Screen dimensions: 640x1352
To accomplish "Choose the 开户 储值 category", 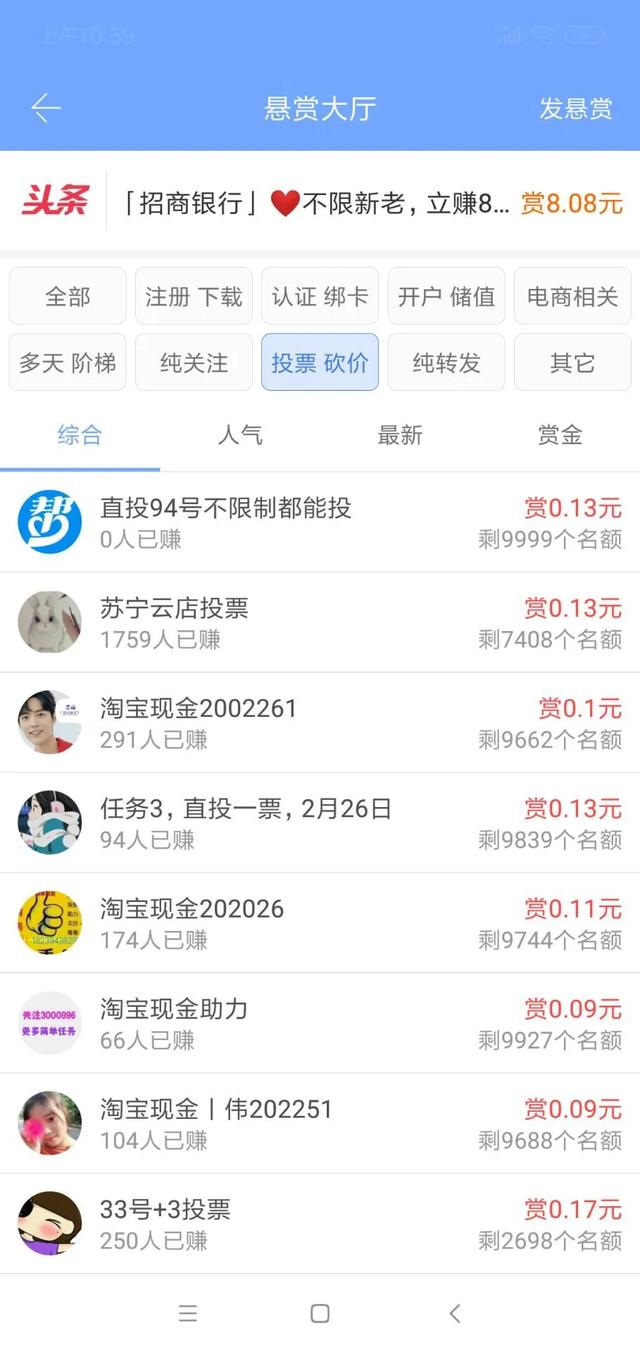I will 446,296.
